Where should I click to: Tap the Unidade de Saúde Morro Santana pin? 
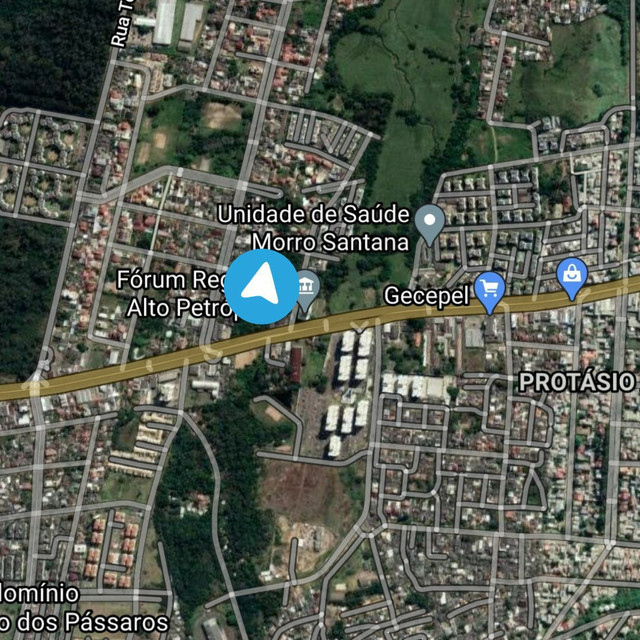[x=430, y=222]
